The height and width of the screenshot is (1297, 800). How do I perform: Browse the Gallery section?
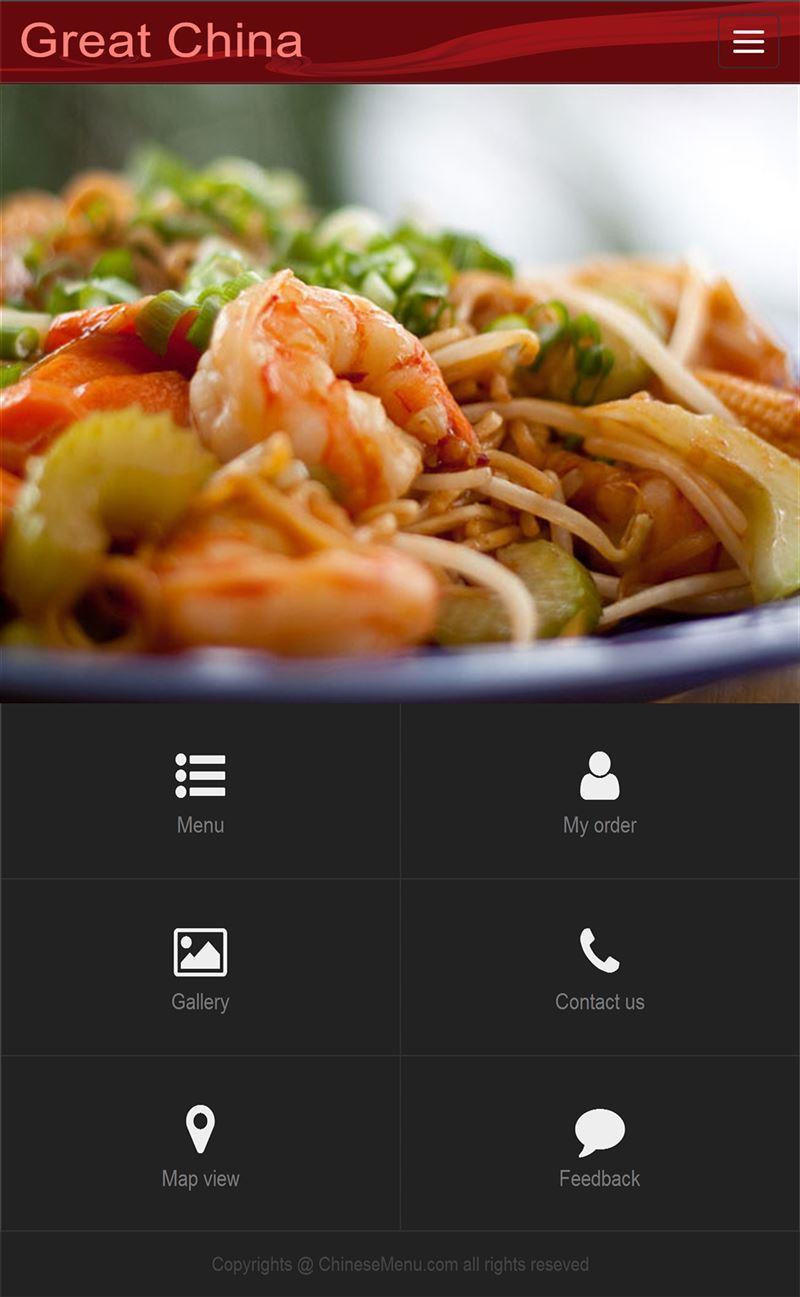pos(200,968)
